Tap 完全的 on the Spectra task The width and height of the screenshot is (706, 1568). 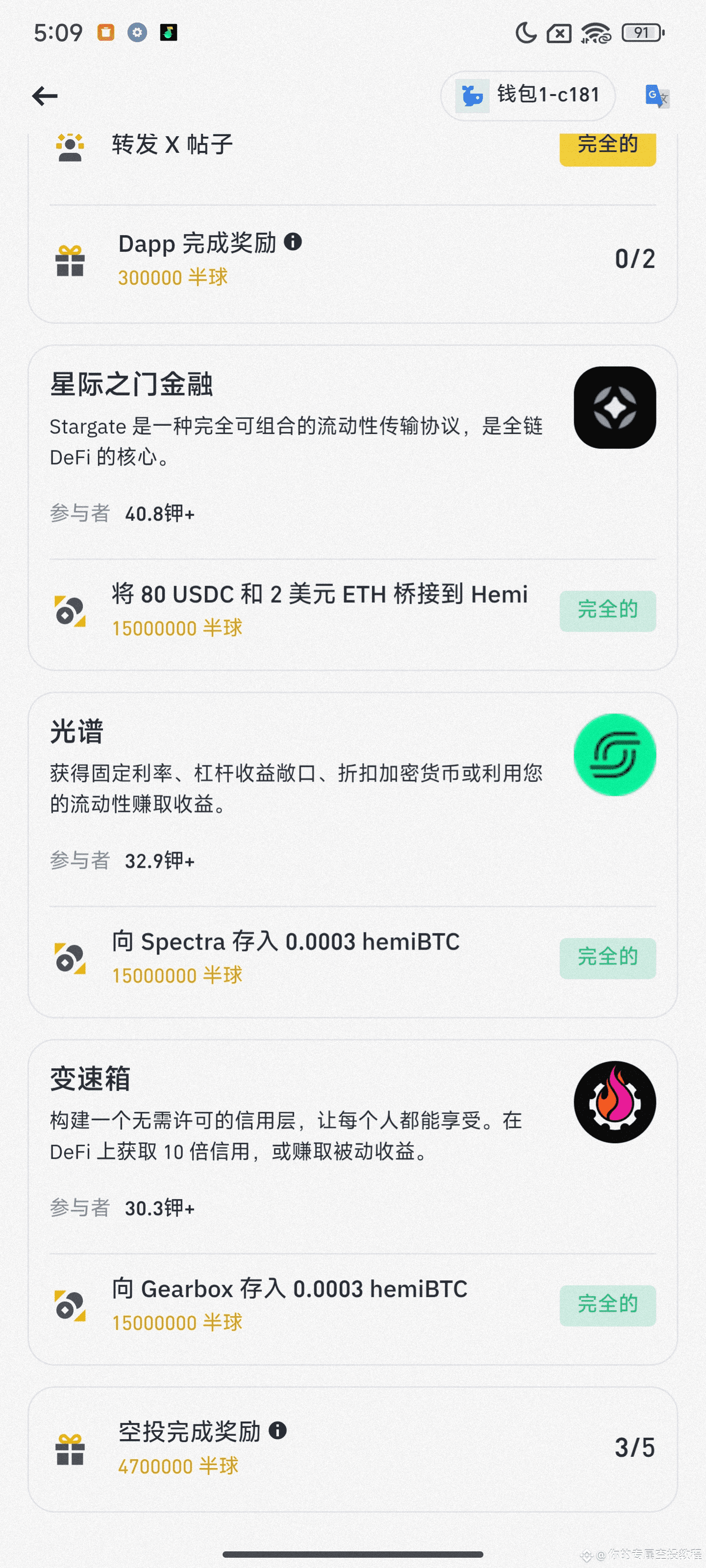click(x=607, y=958)
